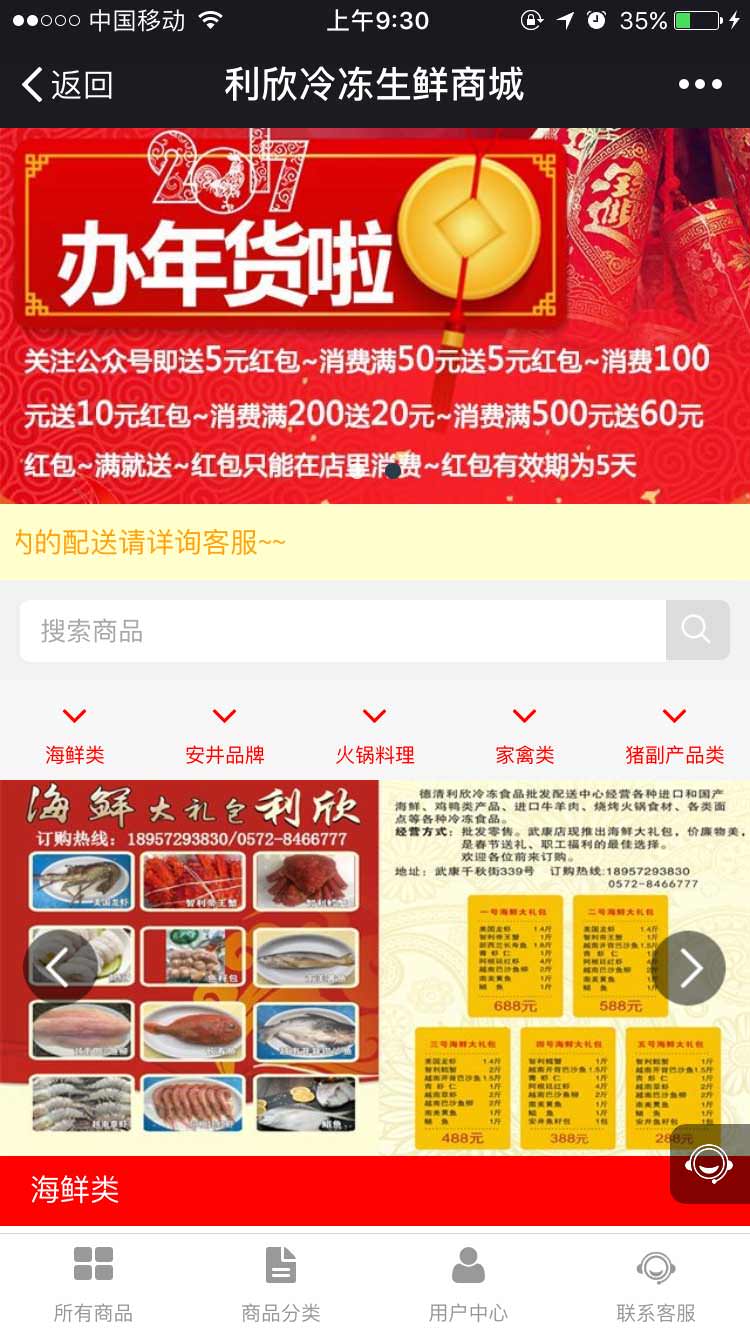Expand the 安井品牌 category dropdown
This screenshot has width=750, height=1334.
(225, 735)
